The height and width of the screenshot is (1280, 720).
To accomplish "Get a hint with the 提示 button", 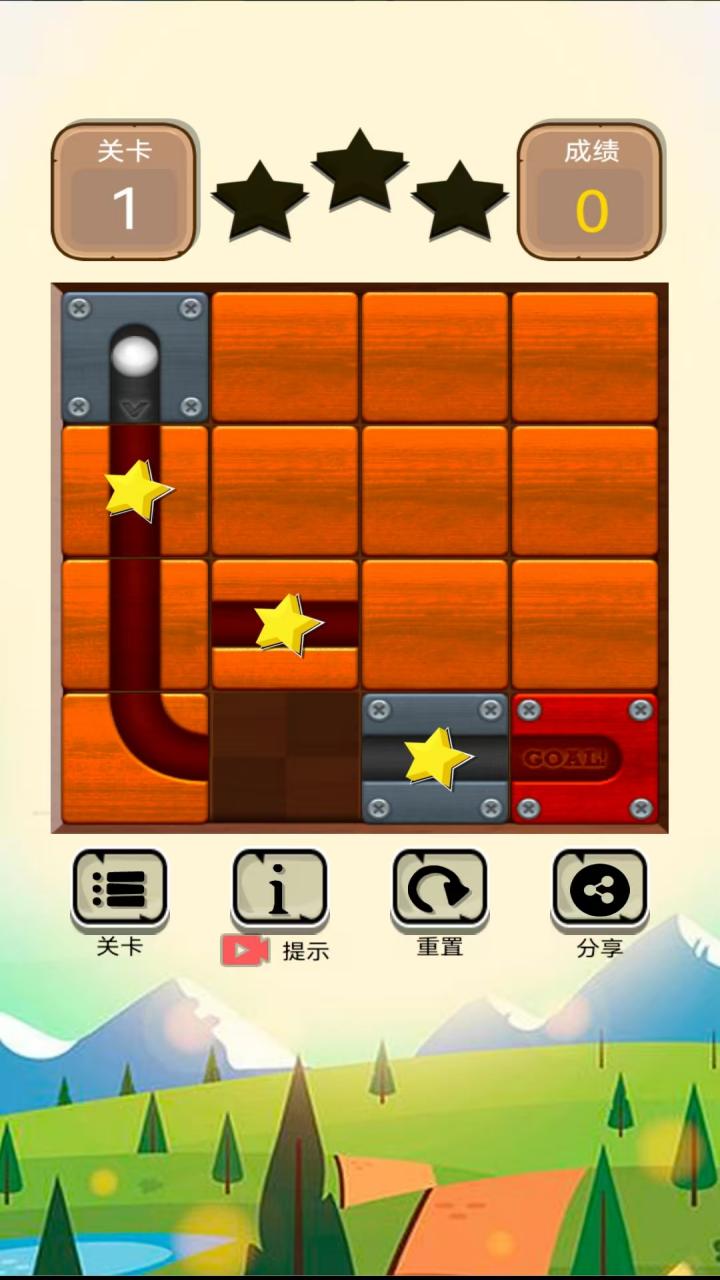I will point(280,887).
